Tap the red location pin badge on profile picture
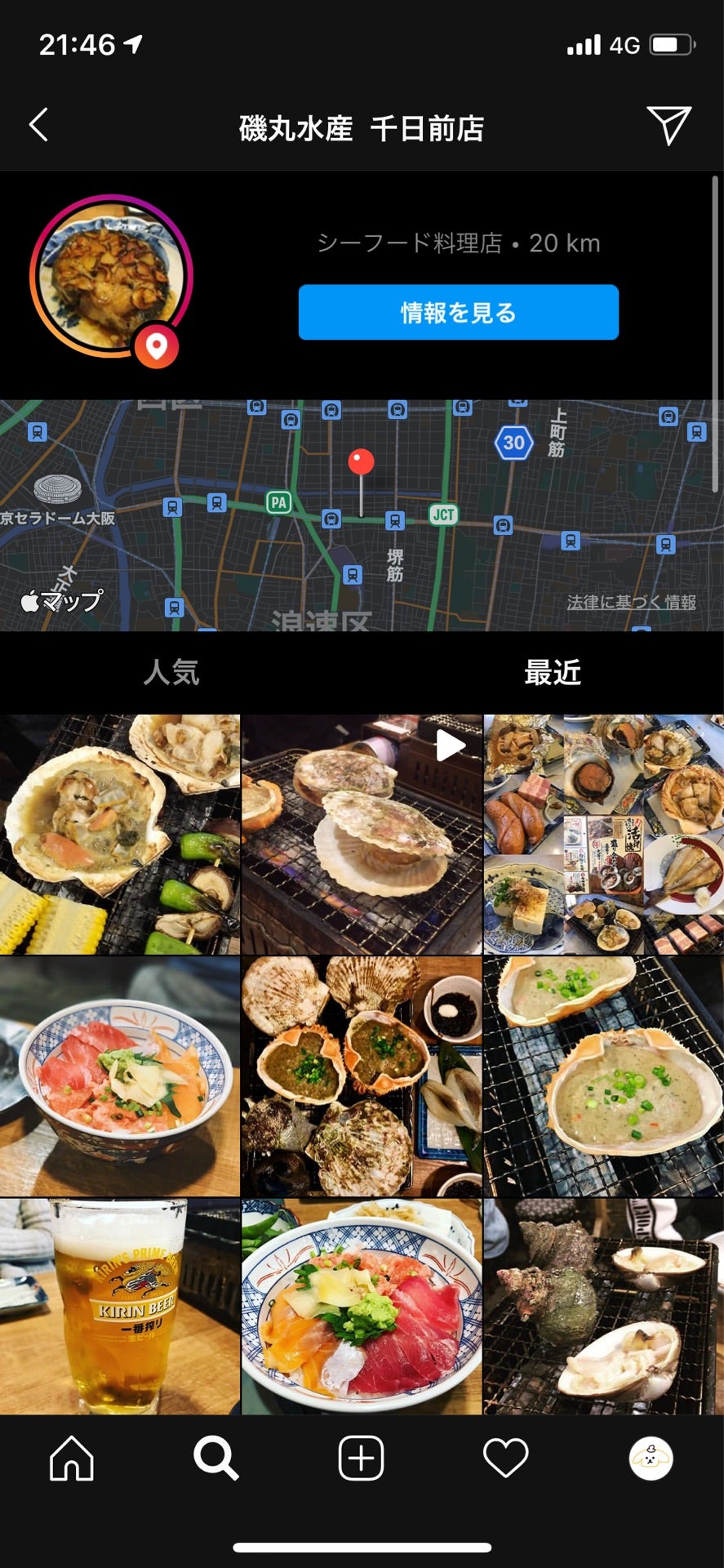This screenshot has width=724, height=1568. 158,347
